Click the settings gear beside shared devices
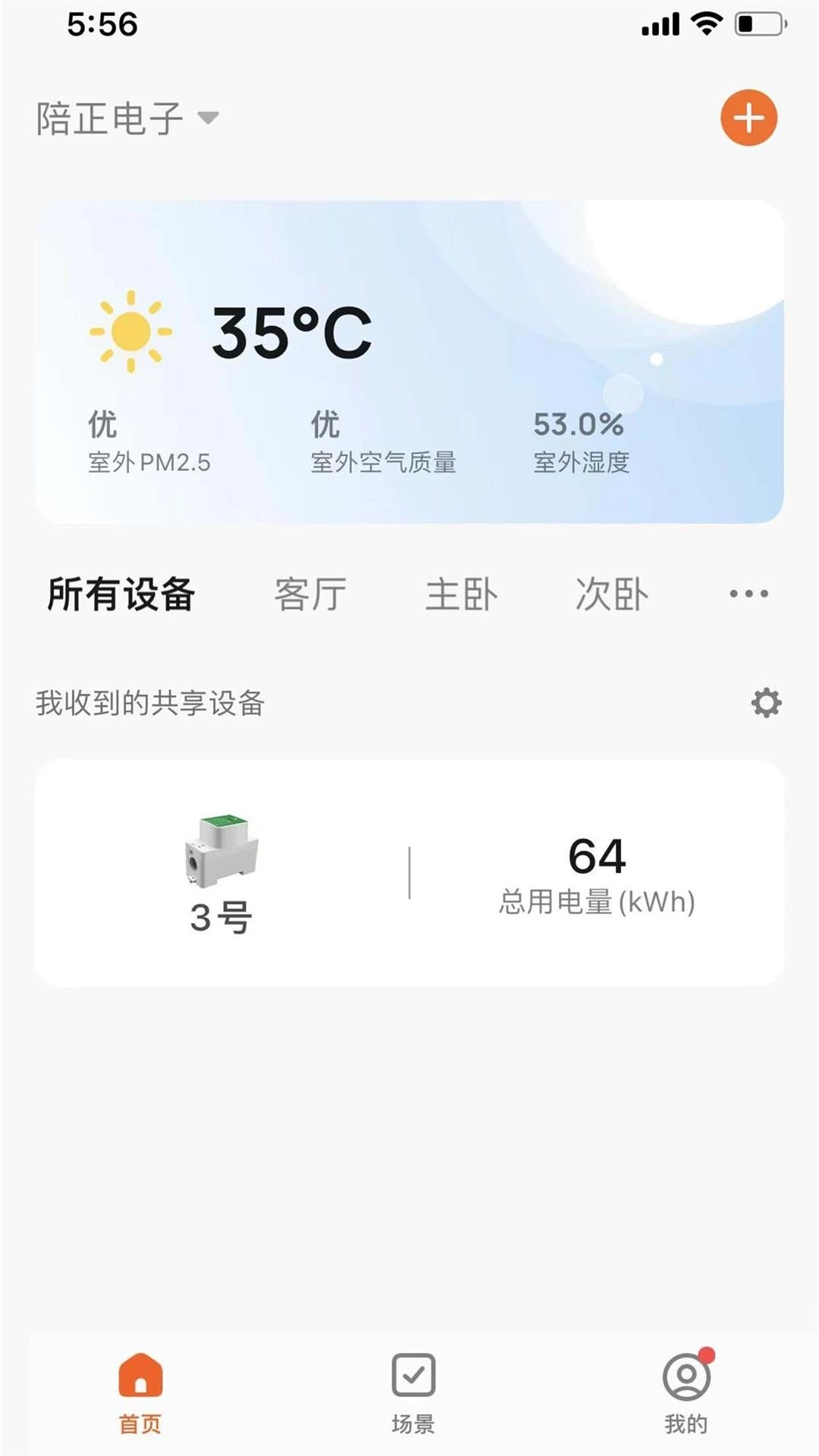The image size is (819, 1456). coord(767,704)
